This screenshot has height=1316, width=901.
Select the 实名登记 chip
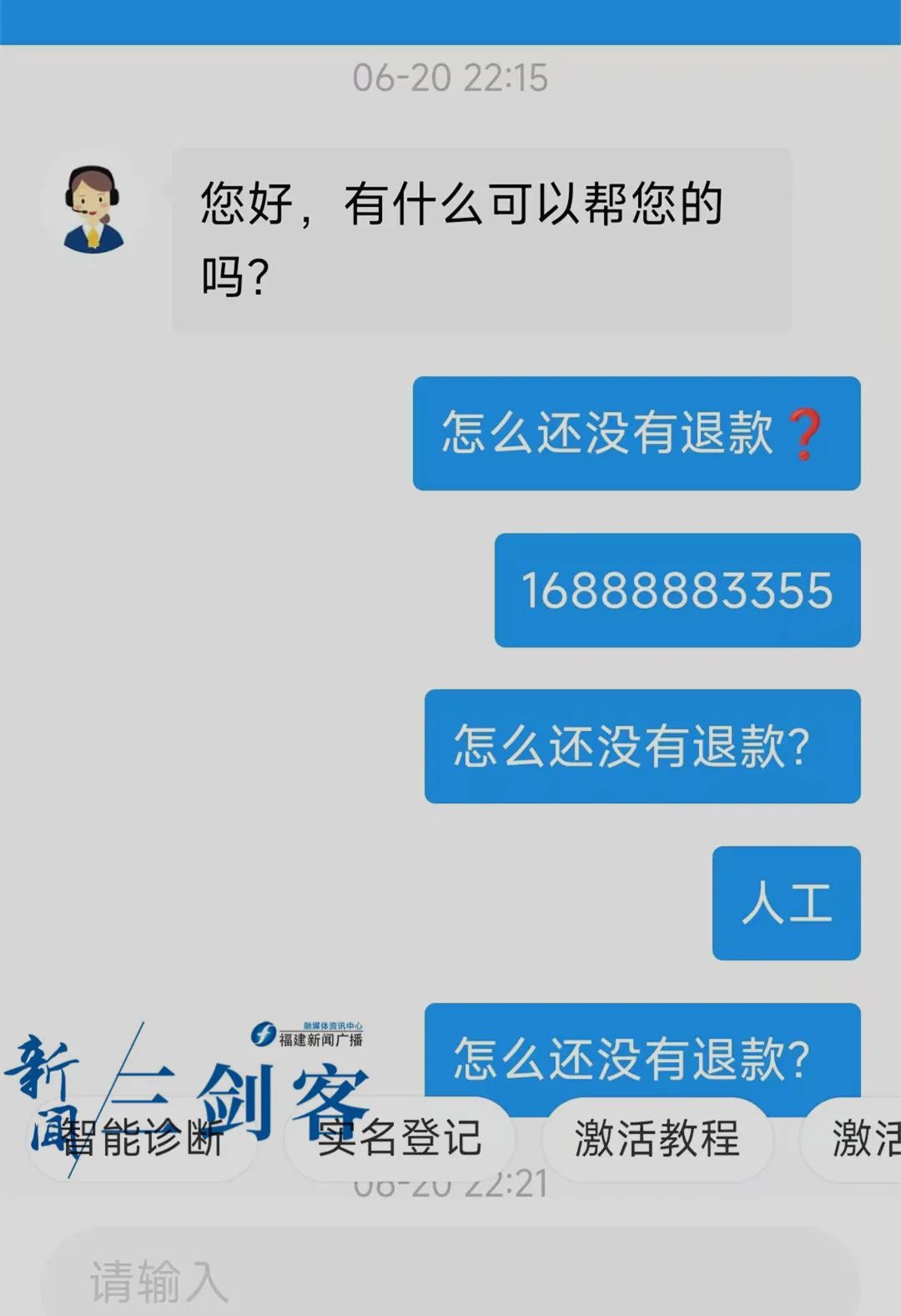pos(399,1139)
